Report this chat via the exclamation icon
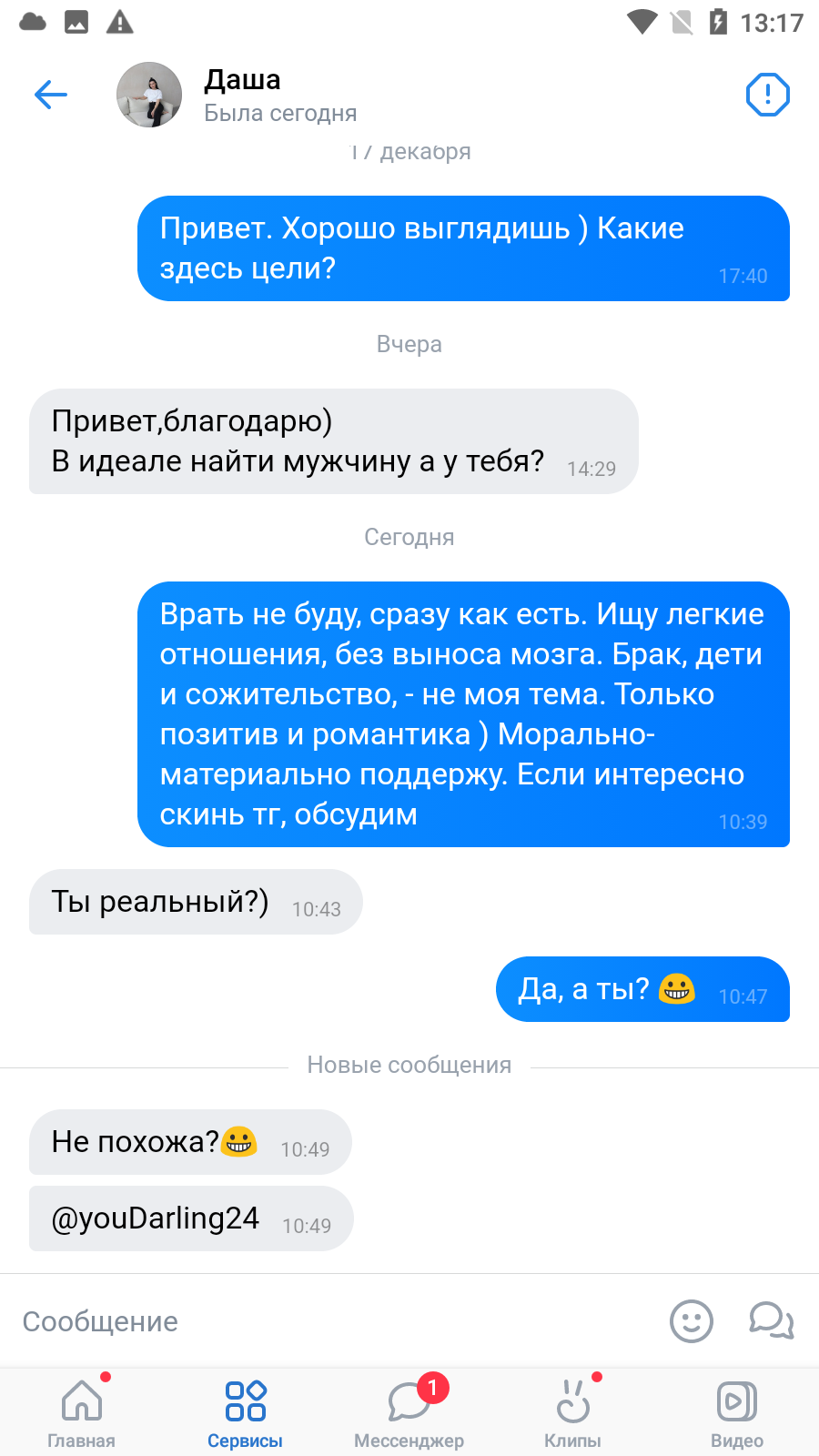Viewport: 819px width, 1456px height. [767, 95]
